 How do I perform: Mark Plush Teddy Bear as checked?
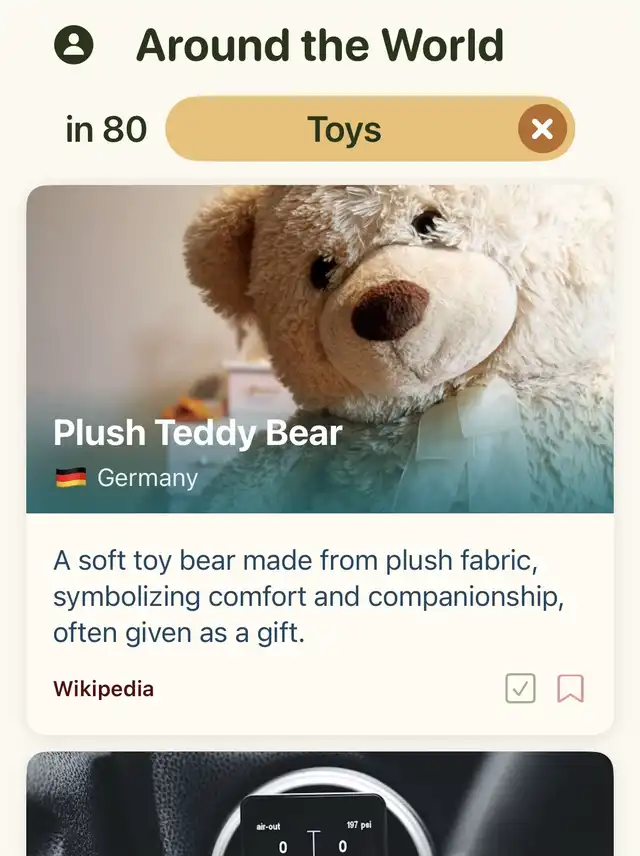tap(521, 688)
